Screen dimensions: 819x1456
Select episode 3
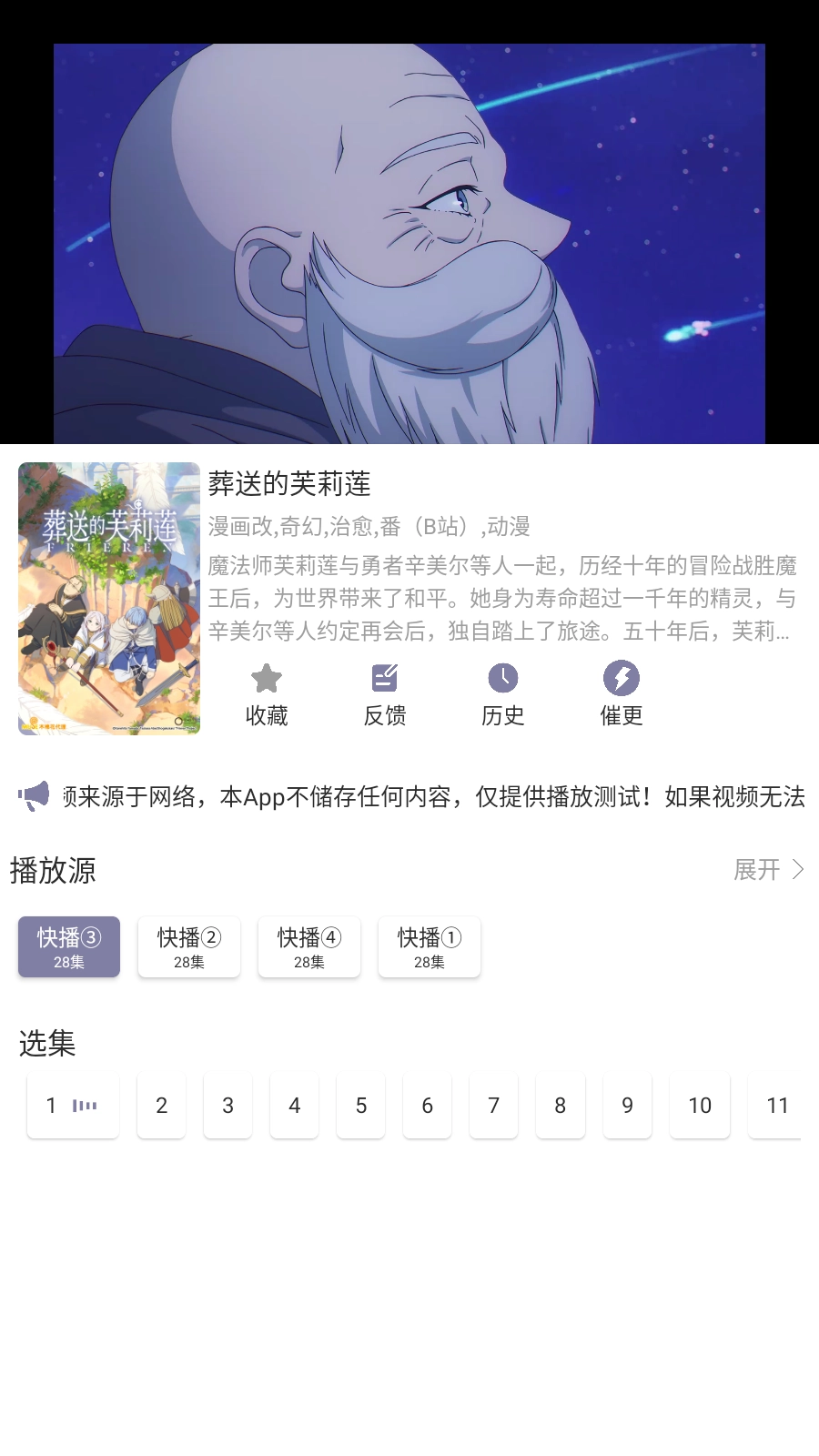(x=227, y=1106)
